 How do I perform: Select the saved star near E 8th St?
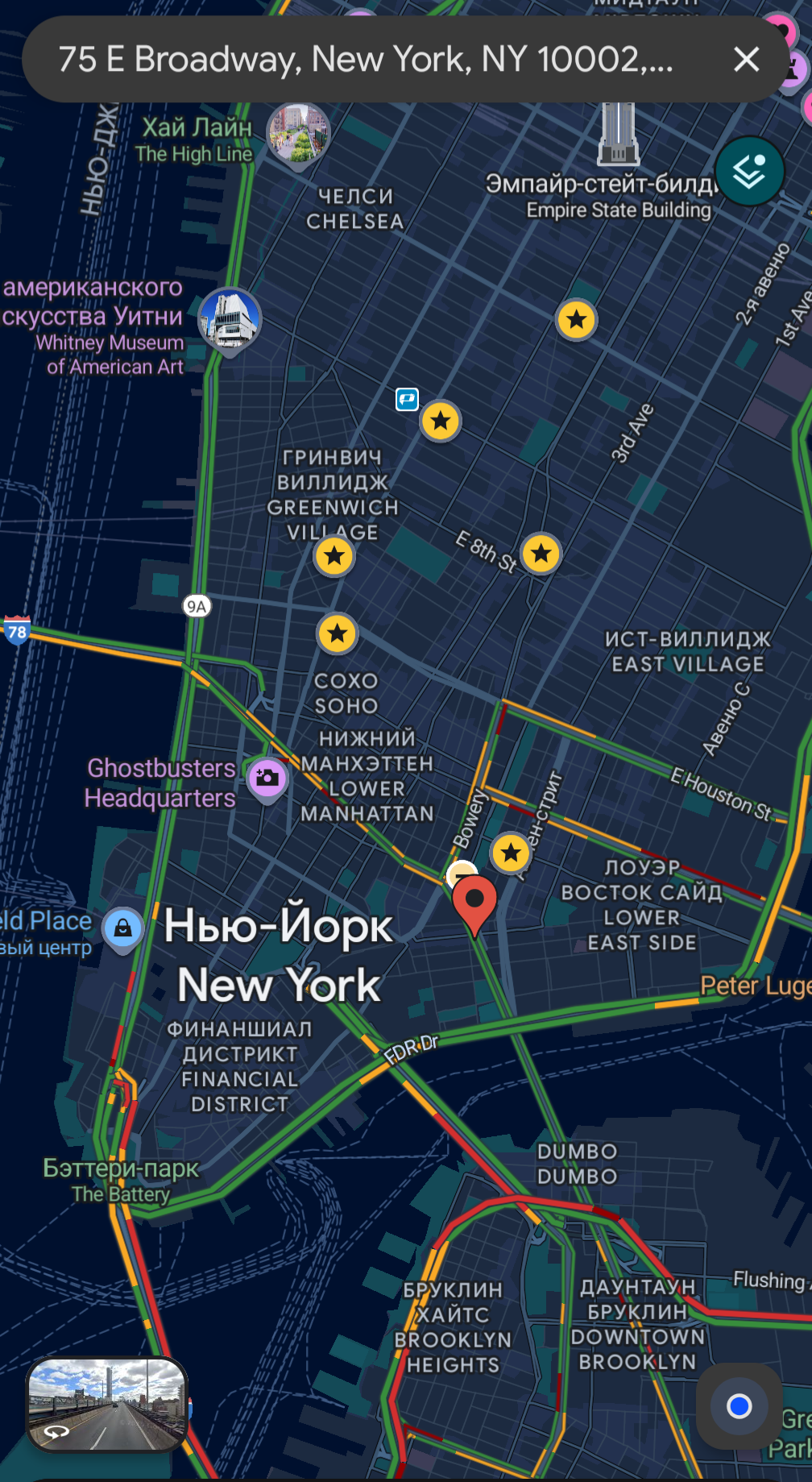click(x=541, y=554)
